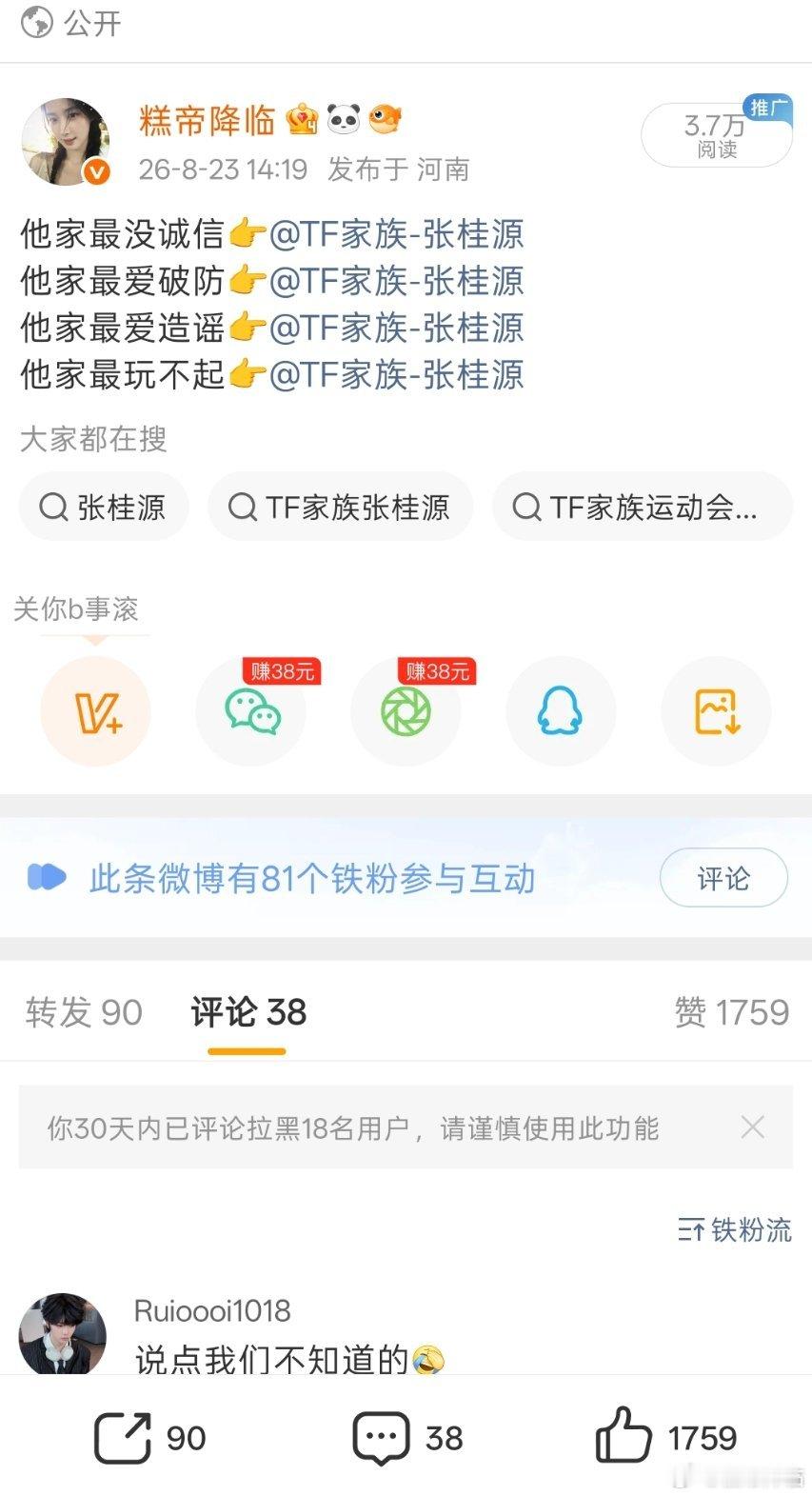Share the post to WeChat
The image size is (812, 1496).
pos(251,711)
